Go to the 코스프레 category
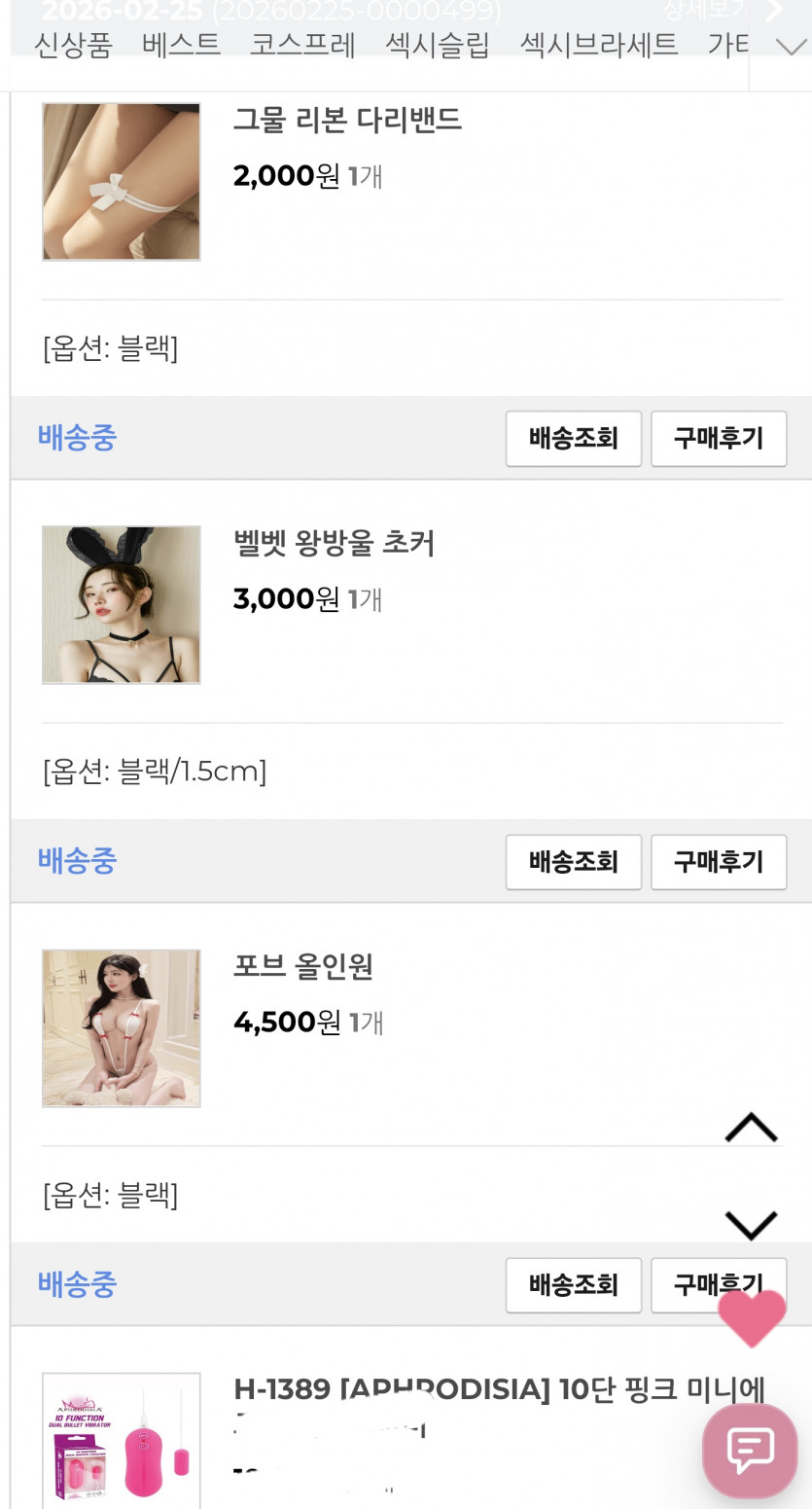812x1509 pixels. 302,46
